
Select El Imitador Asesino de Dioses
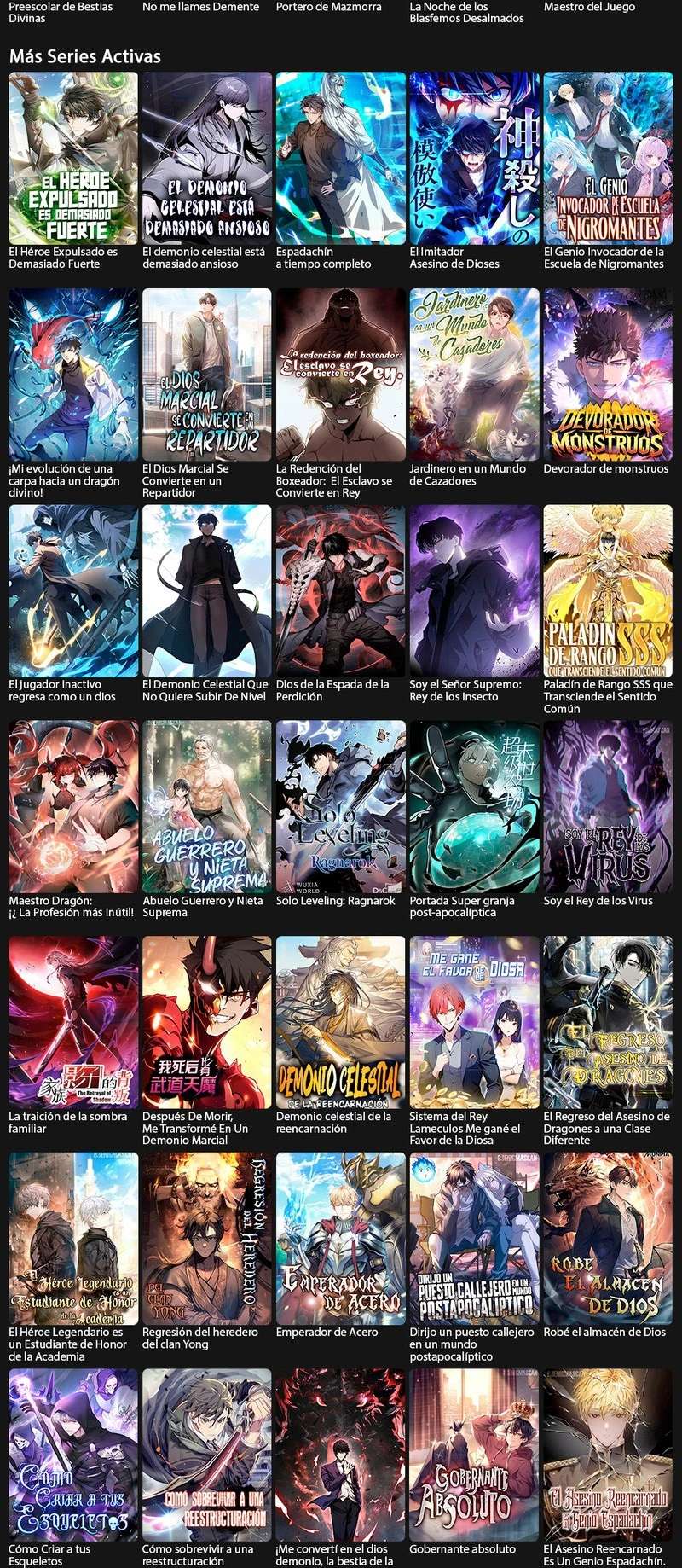[x=475, y=159]
